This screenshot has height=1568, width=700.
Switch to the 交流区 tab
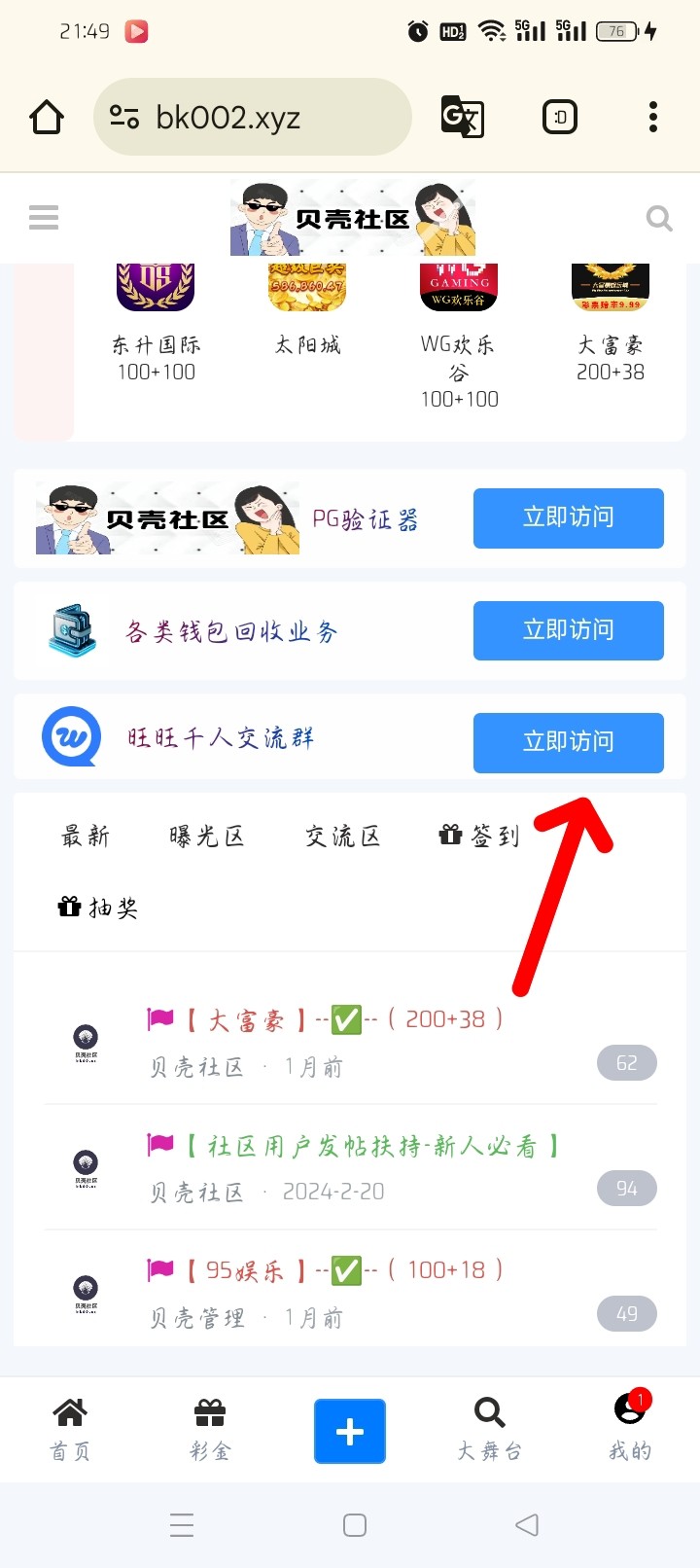click(x=342, y=837)
